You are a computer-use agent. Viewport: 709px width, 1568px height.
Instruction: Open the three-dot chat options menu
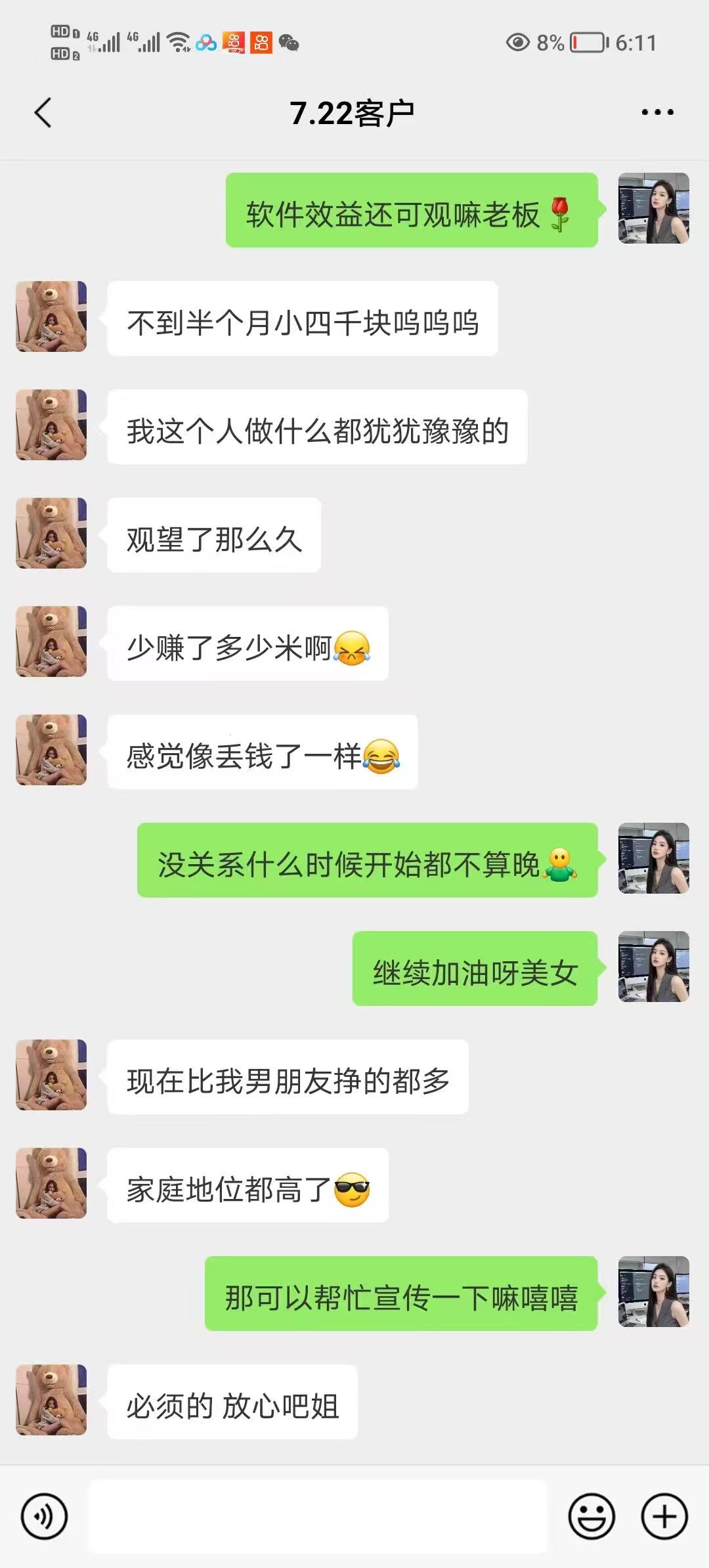click(x=657, y=112)
